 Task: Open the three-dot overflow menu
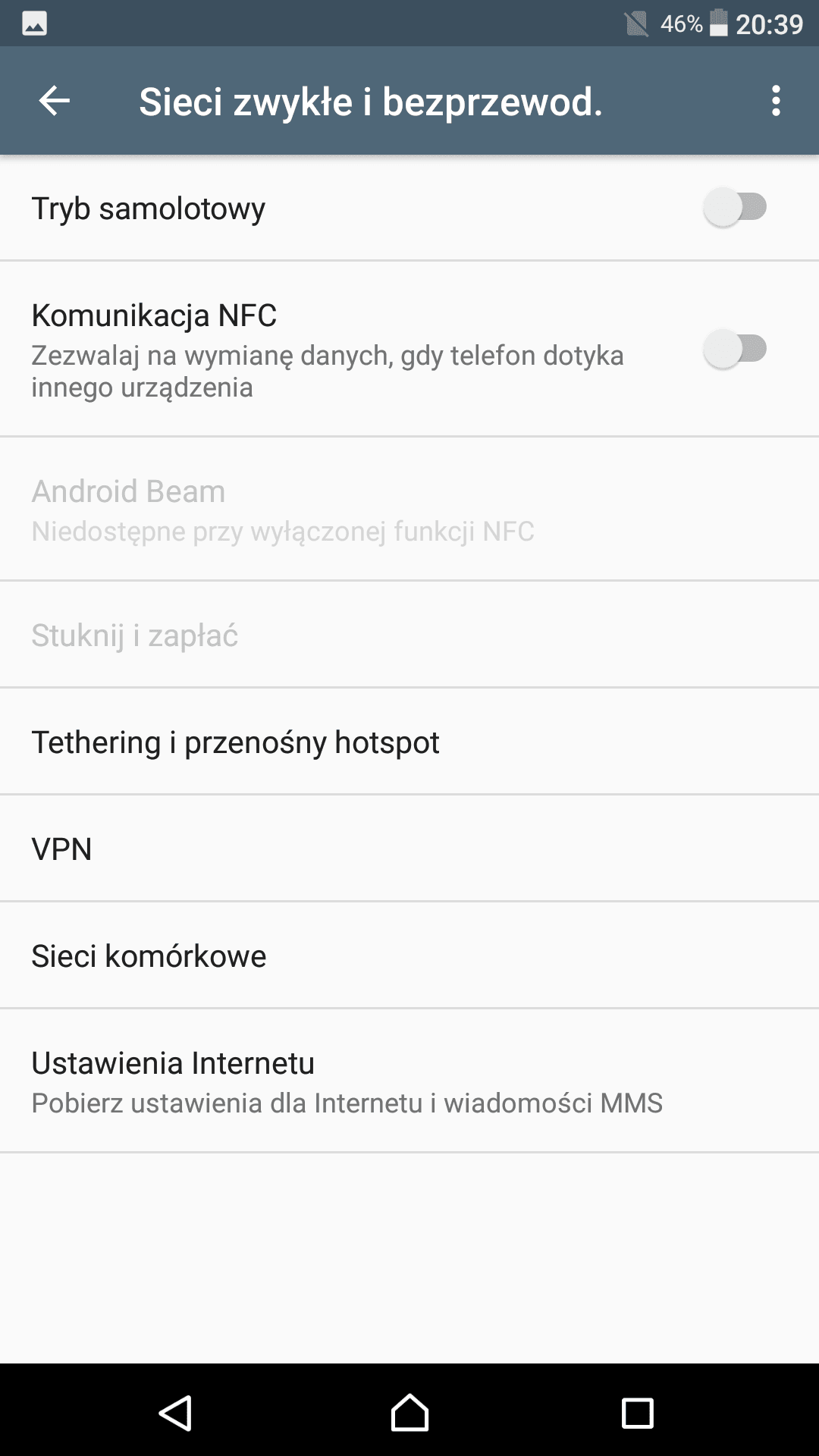coord(776,101)
